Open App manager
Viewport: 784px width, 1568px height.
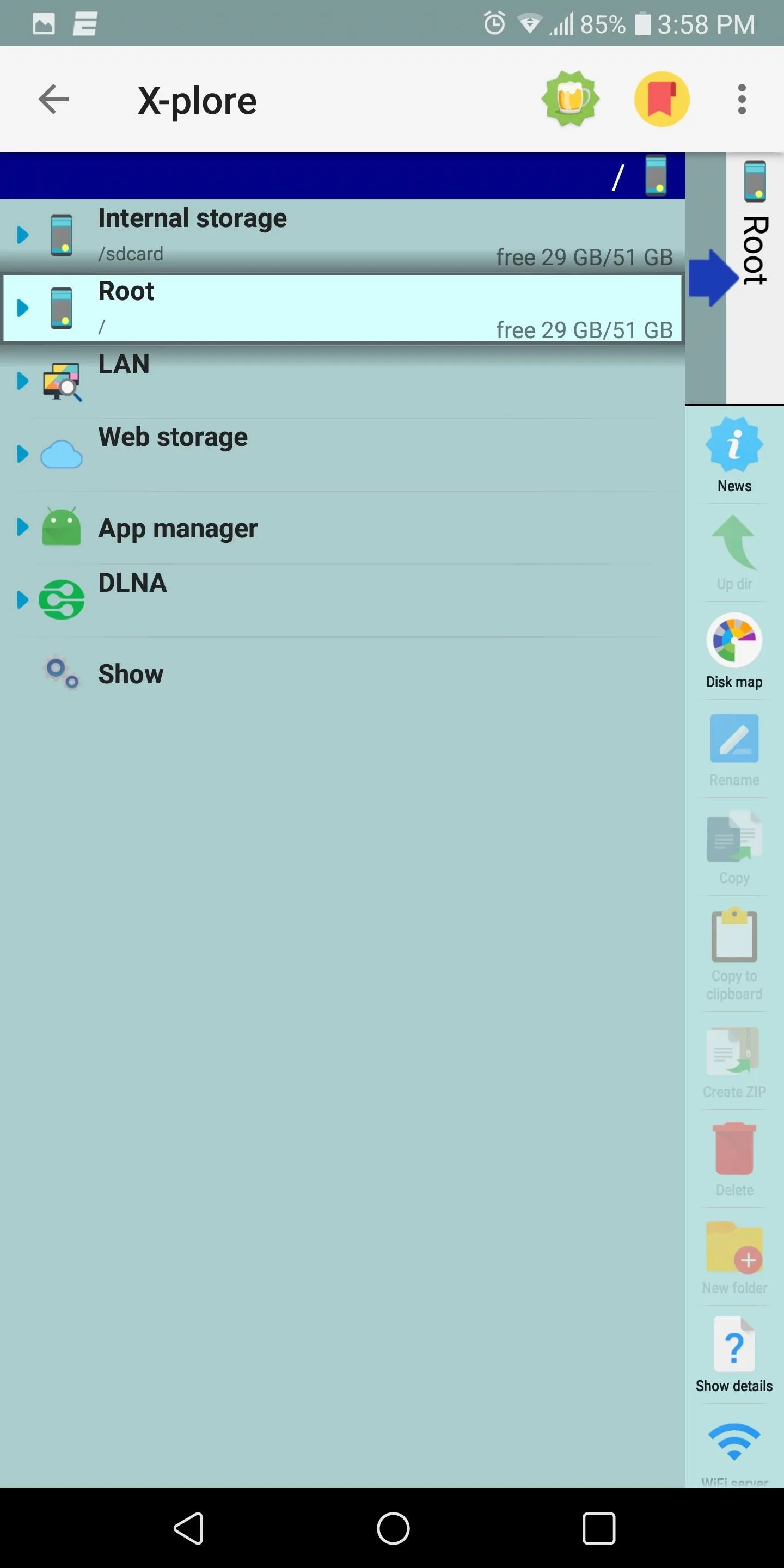(342, 527)
